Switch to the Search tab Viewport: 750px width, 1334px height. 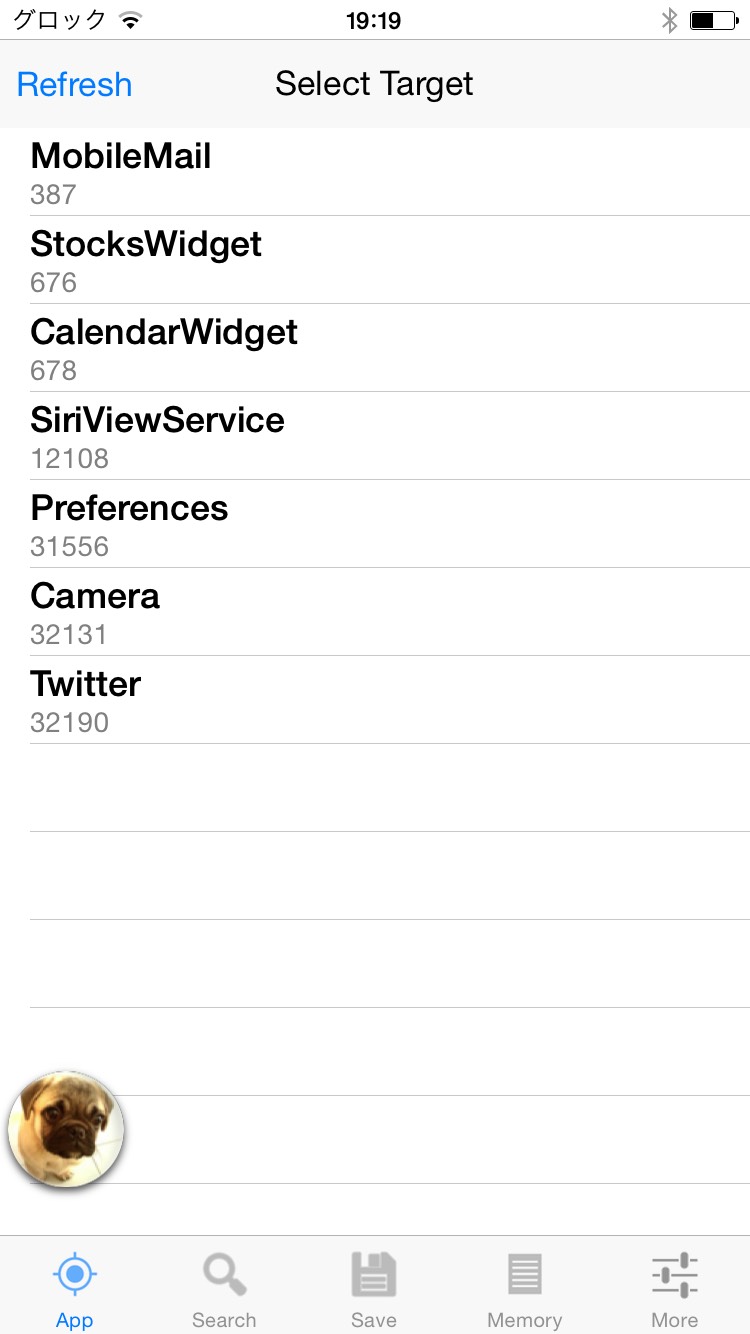(x=224, y=1288)
